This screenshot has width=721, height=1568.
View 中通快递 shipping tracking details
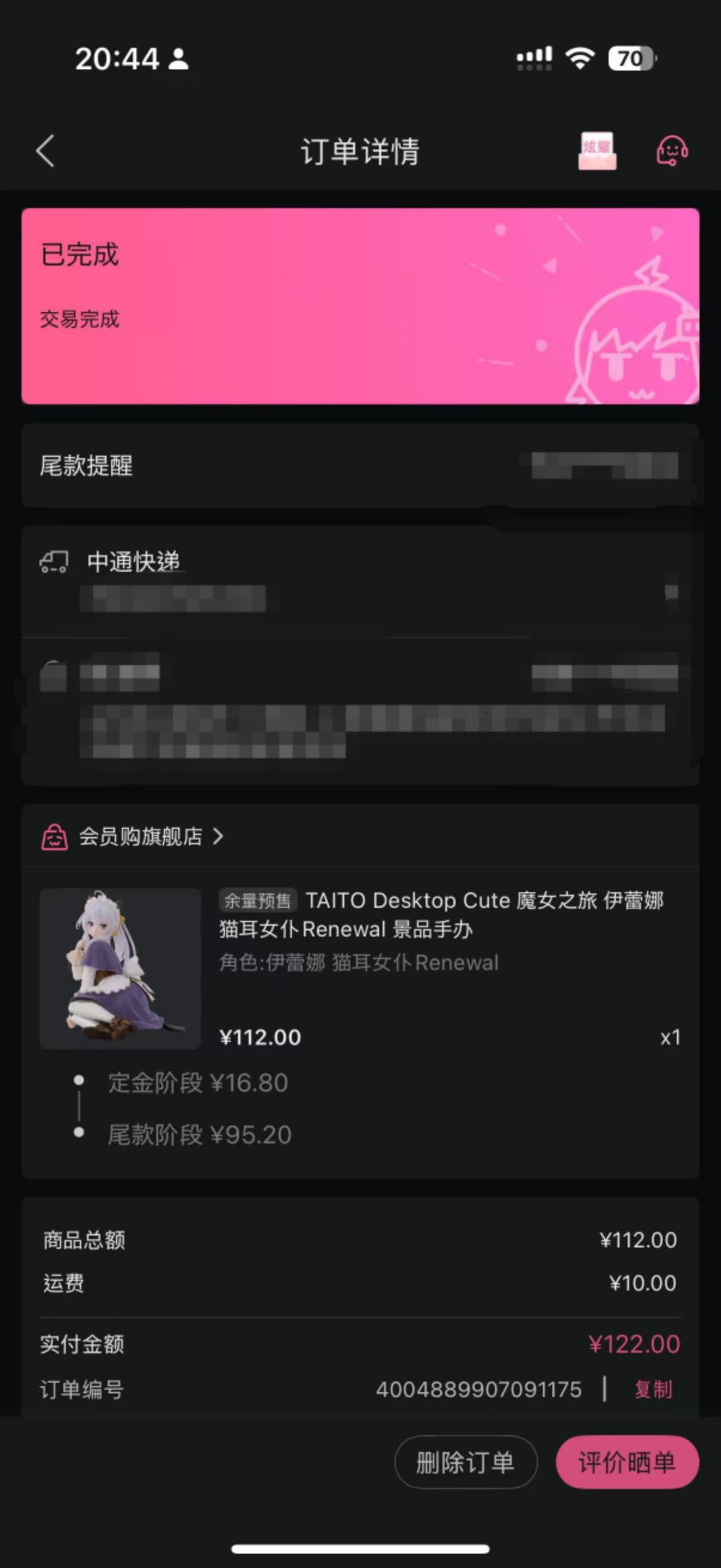click(x=360, y=581)
